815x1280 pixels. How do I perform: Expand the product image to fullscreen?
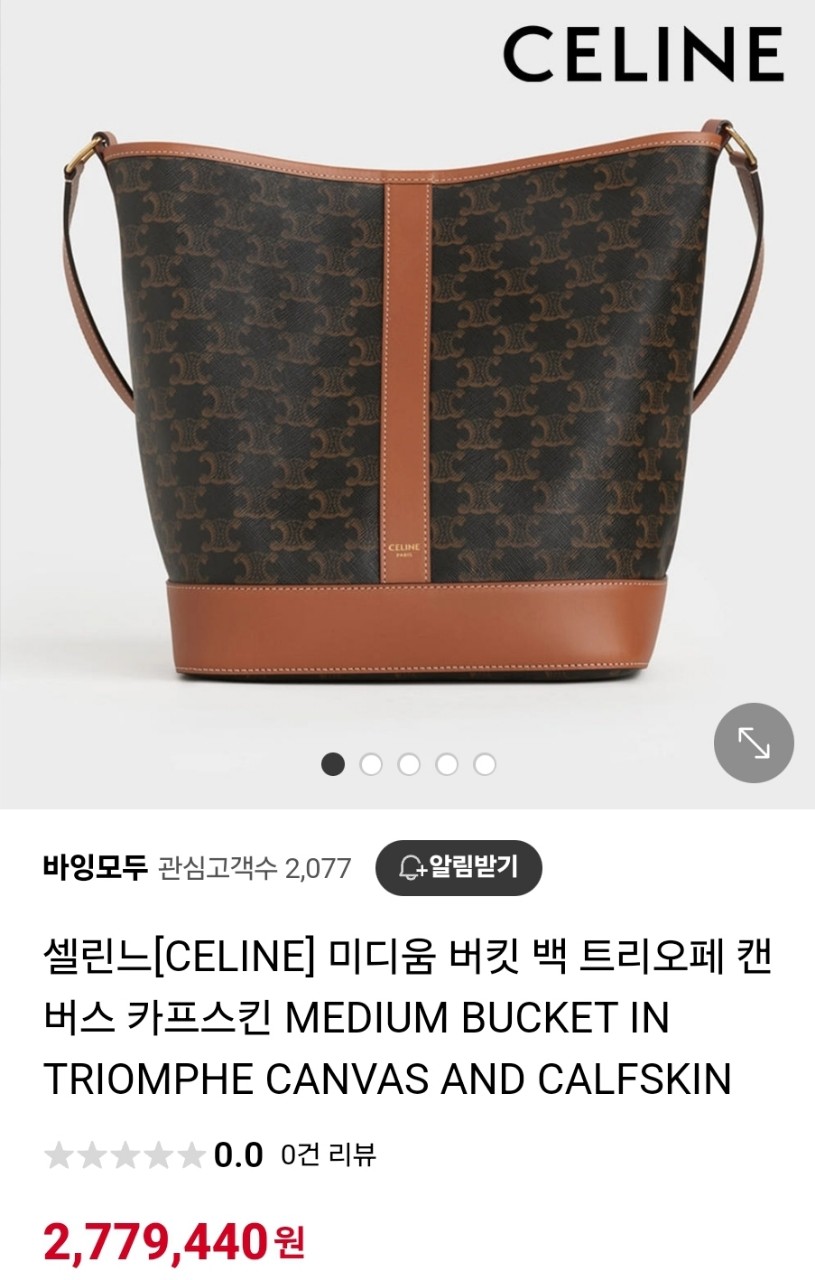click(x=753, y=743)
